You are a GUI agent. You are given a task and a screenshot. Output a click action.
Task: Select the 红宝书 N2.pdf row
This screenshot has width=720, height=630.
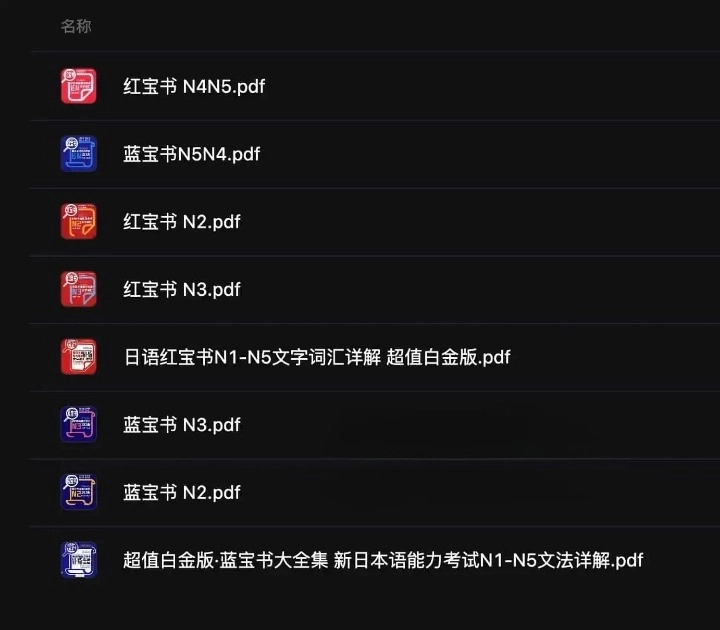[x=181, y=221]
